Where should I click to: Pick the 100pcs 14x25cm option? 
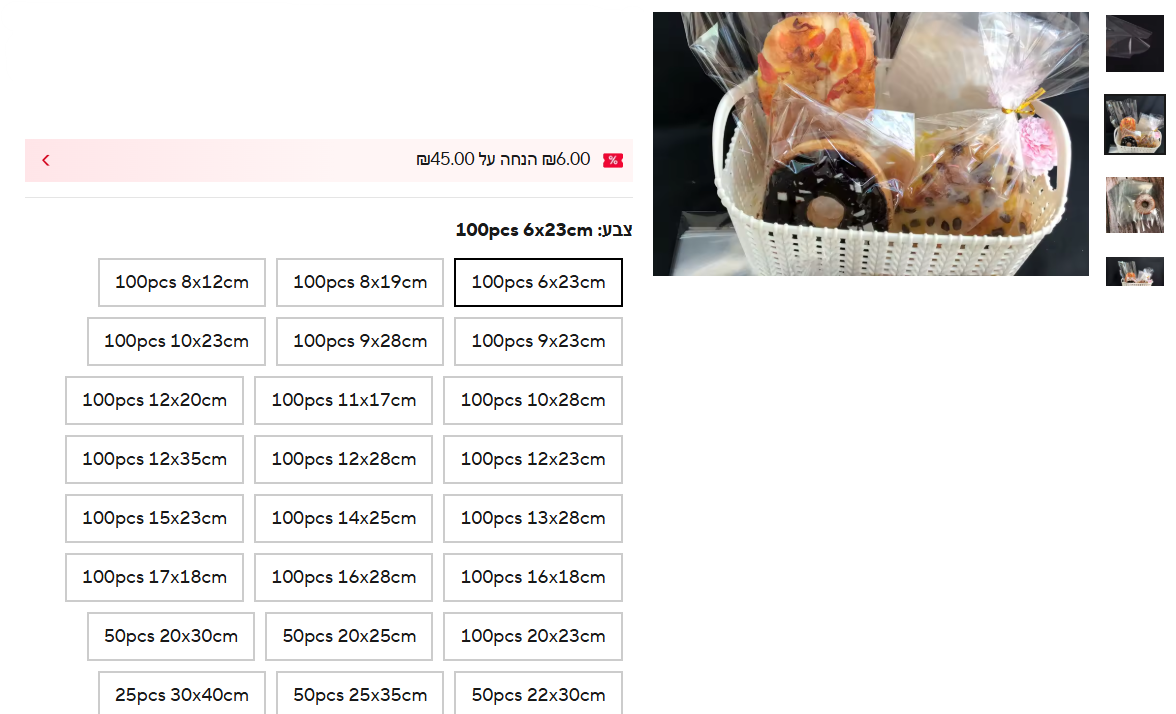343,518
